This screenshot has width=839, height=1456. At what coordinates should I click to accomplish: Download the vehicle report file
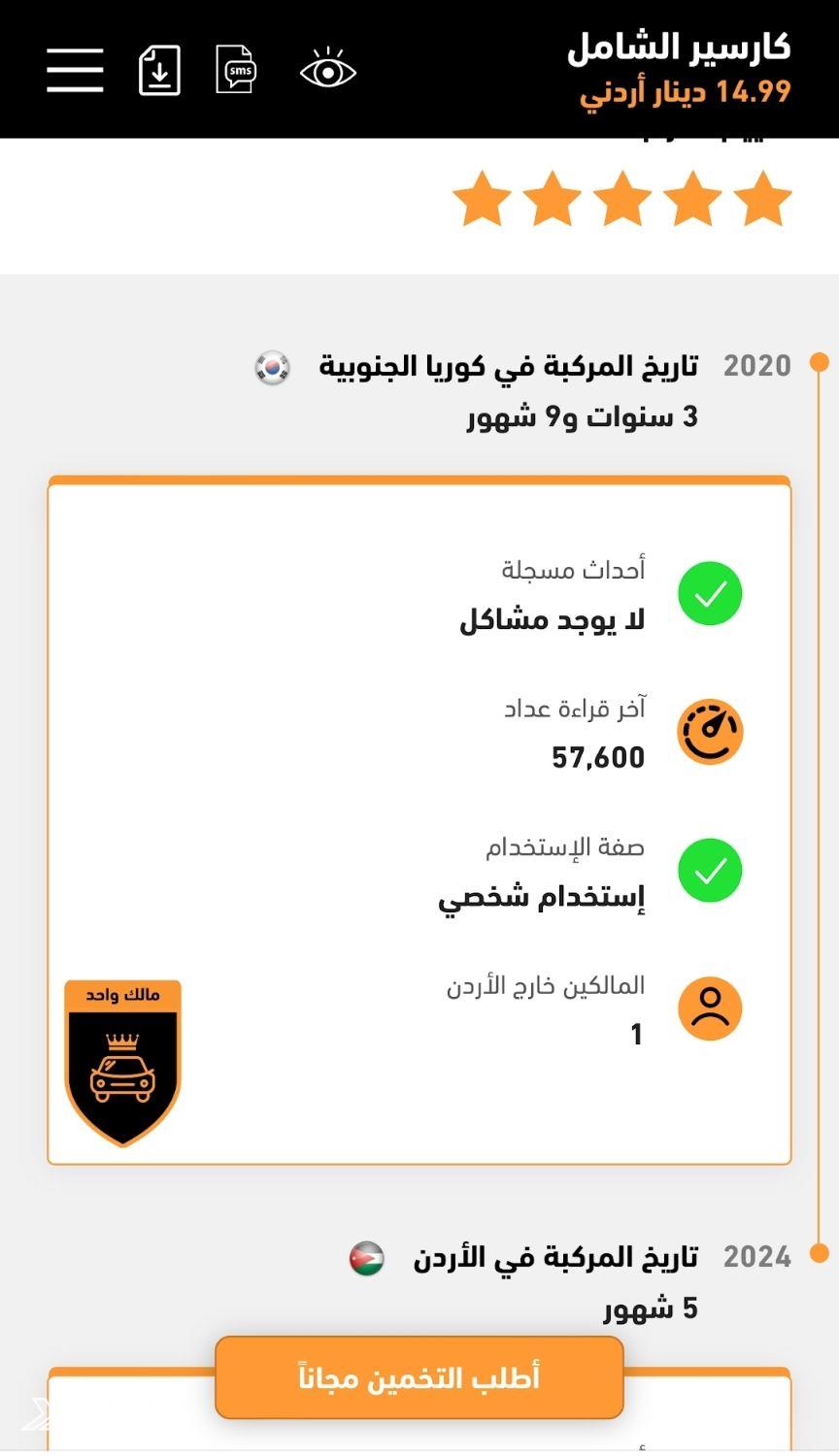pyautogui.click(x=159, y=70)
